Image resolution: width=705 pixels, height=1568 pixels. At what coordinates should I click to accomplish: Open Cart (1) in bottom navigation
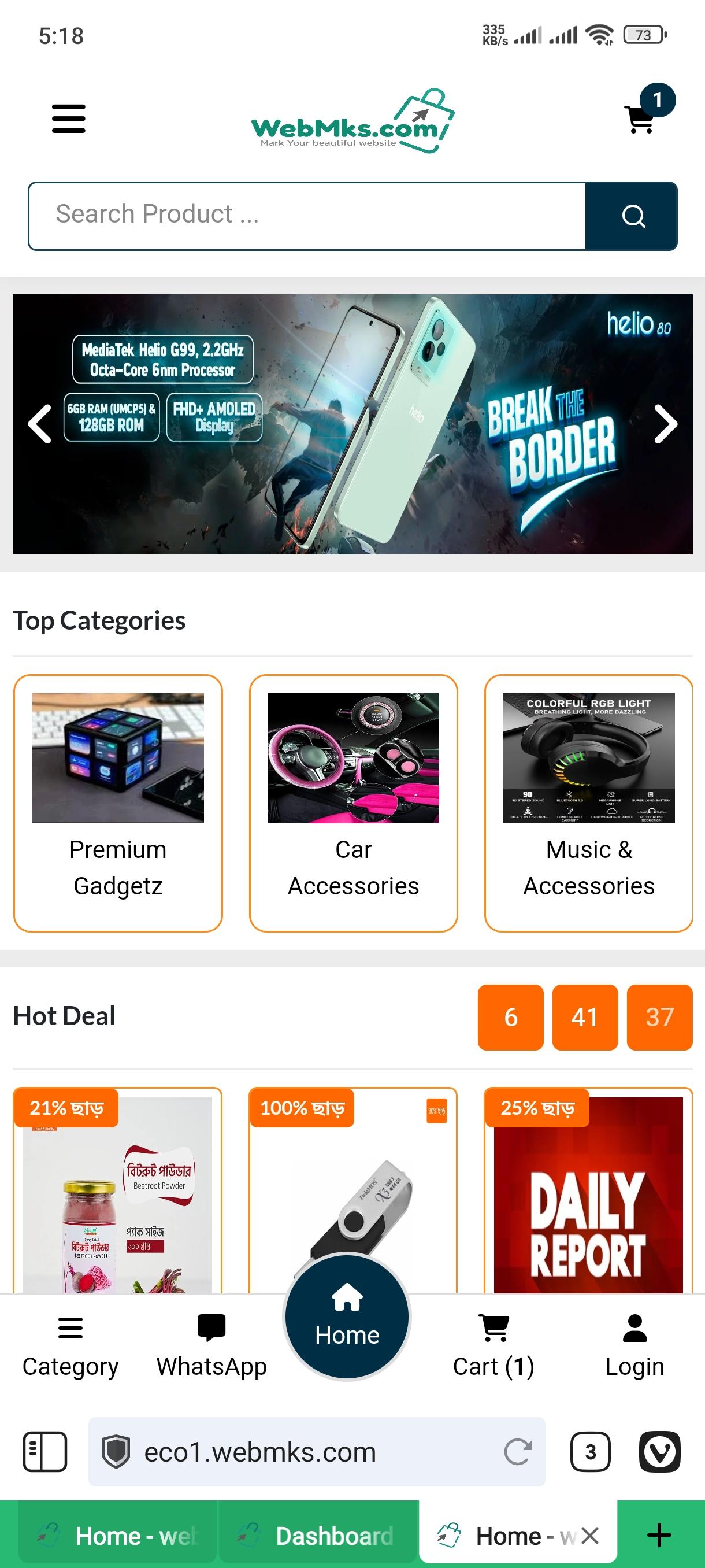pyautogui.click(x=494, y=1347)
